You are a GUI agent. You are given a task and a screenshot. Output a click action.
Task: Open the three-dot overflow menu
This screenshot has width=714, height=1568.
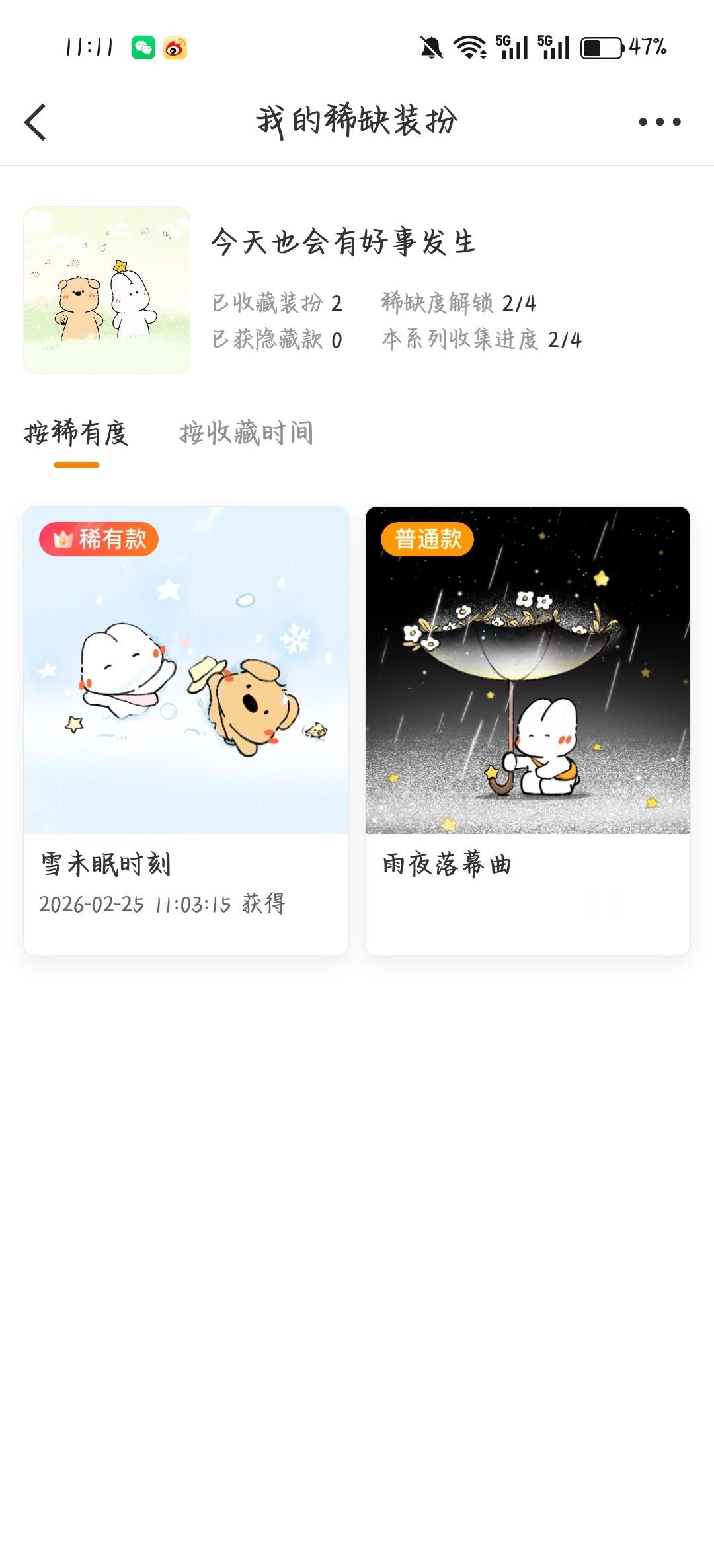point(659,122)
